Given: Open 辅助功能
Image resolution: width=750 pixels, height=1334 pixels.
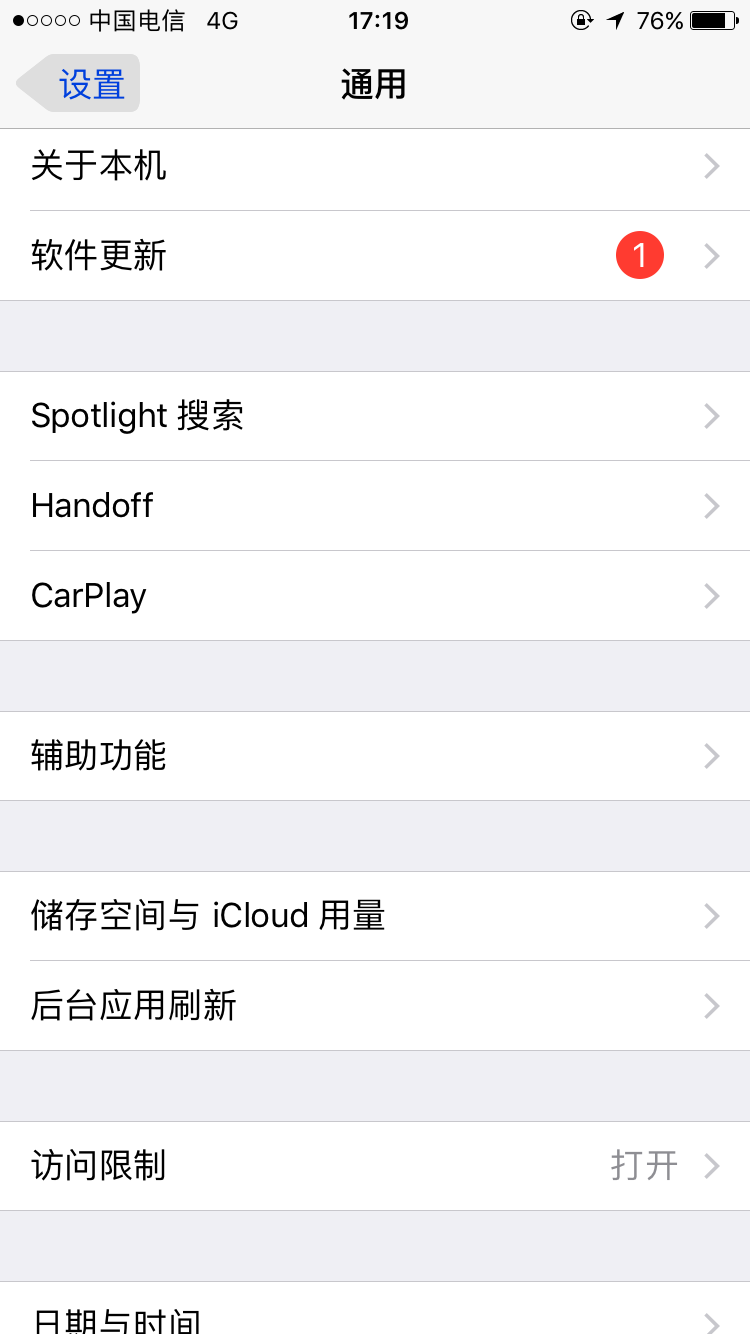Looking at the screenshot, I should [x=375, y=756].
